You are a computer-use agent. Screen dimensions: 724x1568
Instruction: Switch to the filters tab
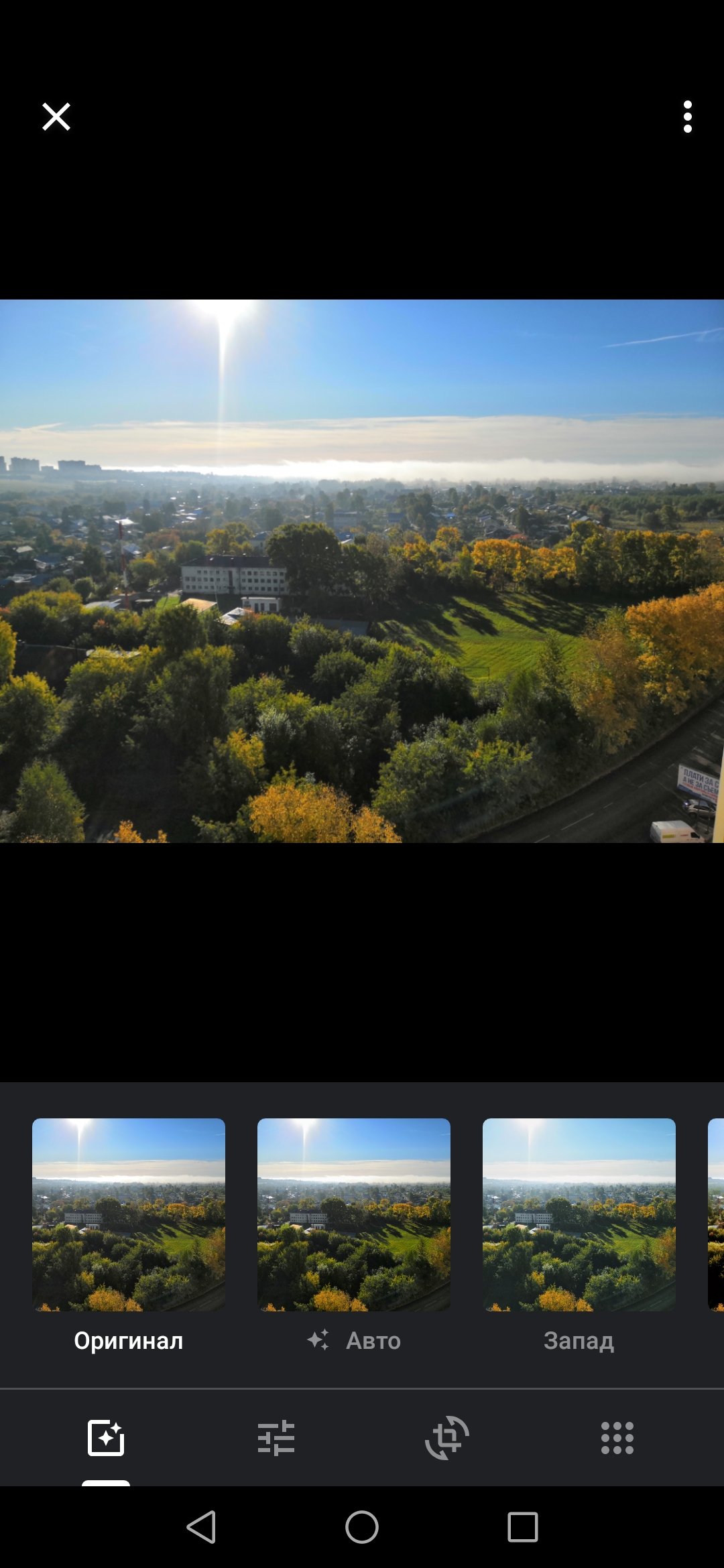[106, 1438]
